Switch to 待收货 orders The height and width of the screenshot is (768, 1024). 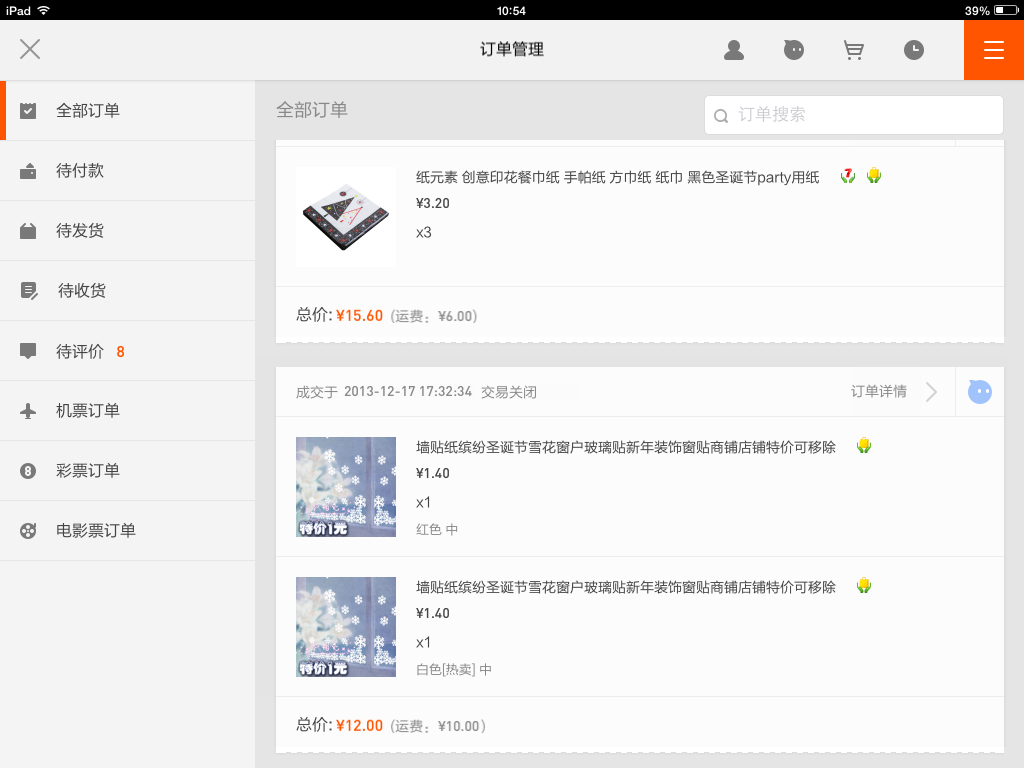82,291
